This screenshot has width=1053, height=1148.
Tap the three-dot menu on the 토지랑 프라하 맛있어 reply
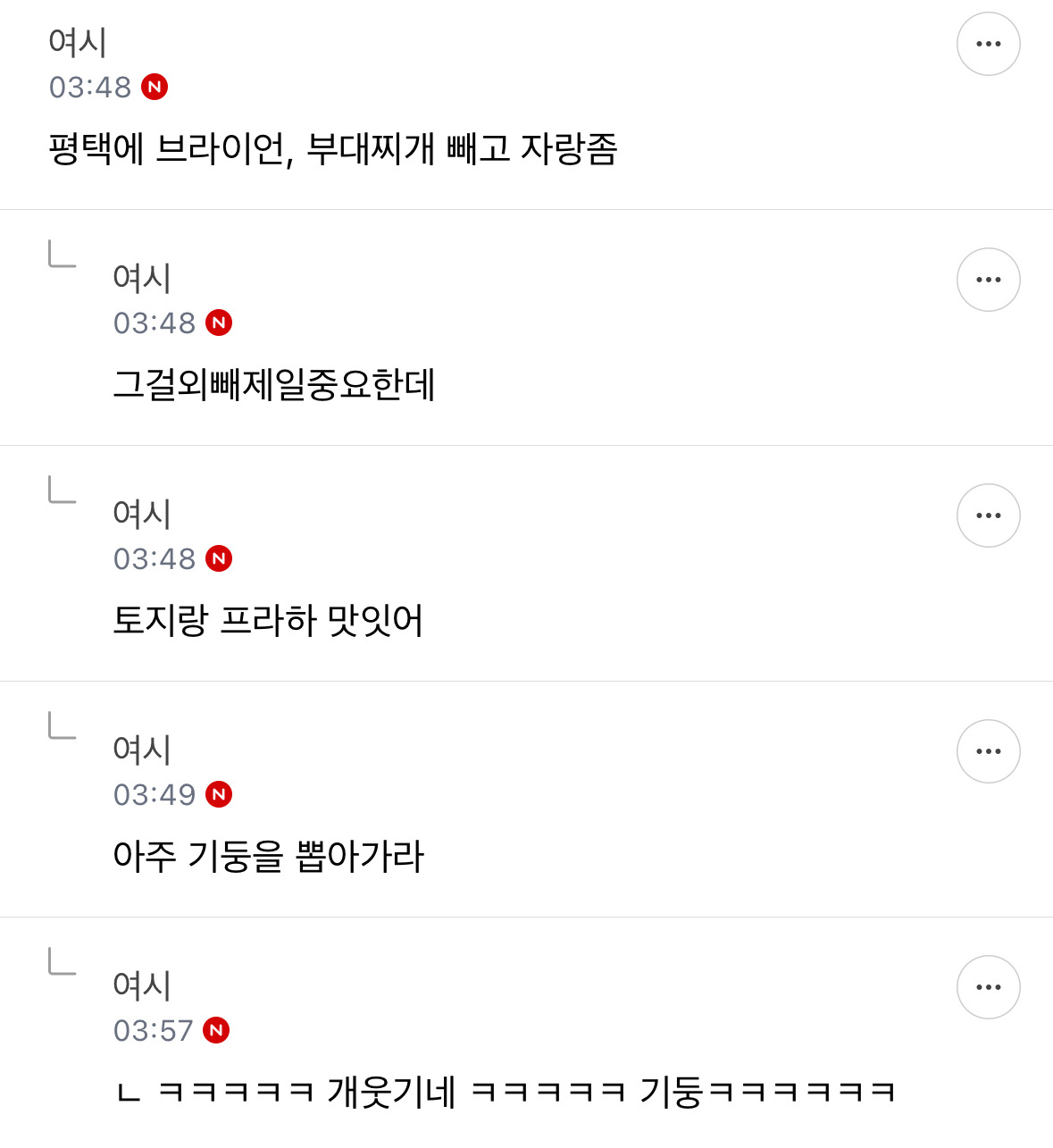[x=988, y=515]
